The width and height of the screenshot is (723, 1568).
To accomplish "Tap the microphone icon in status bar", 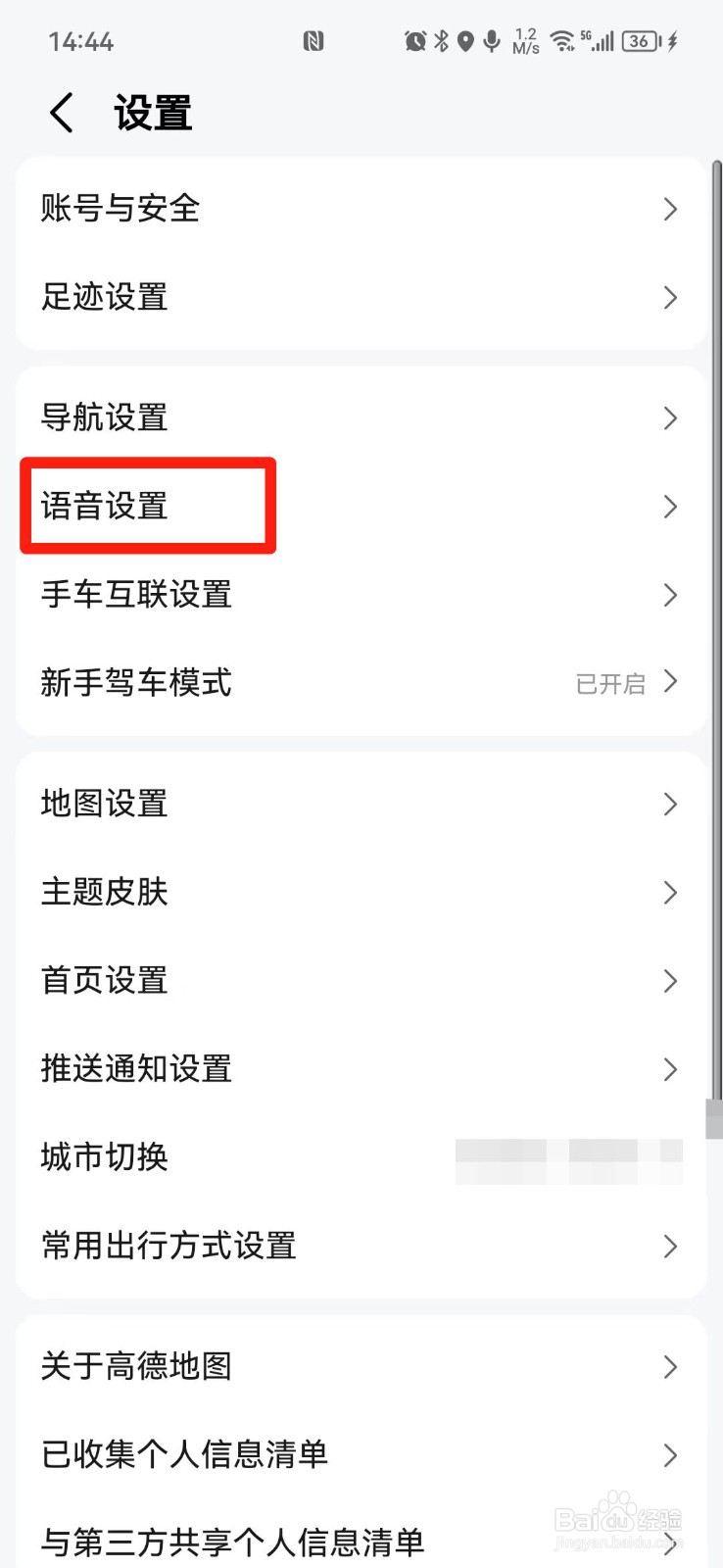I will click(x=492, y=41).
